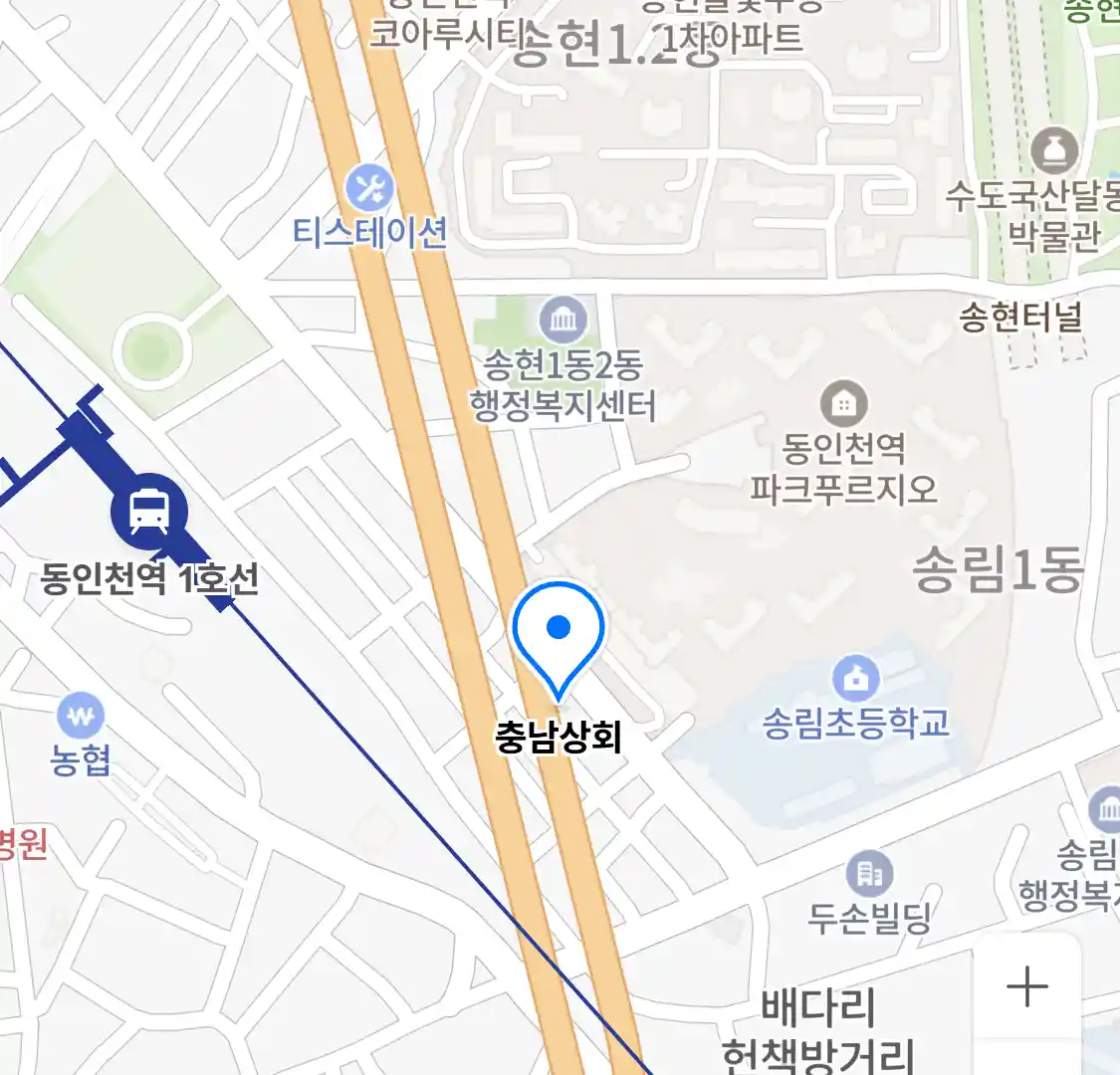Viewport: 1120px width, 1075px height.
Task: Tap the 송림초등학교 school marker
Action: (x=855, y=679)
